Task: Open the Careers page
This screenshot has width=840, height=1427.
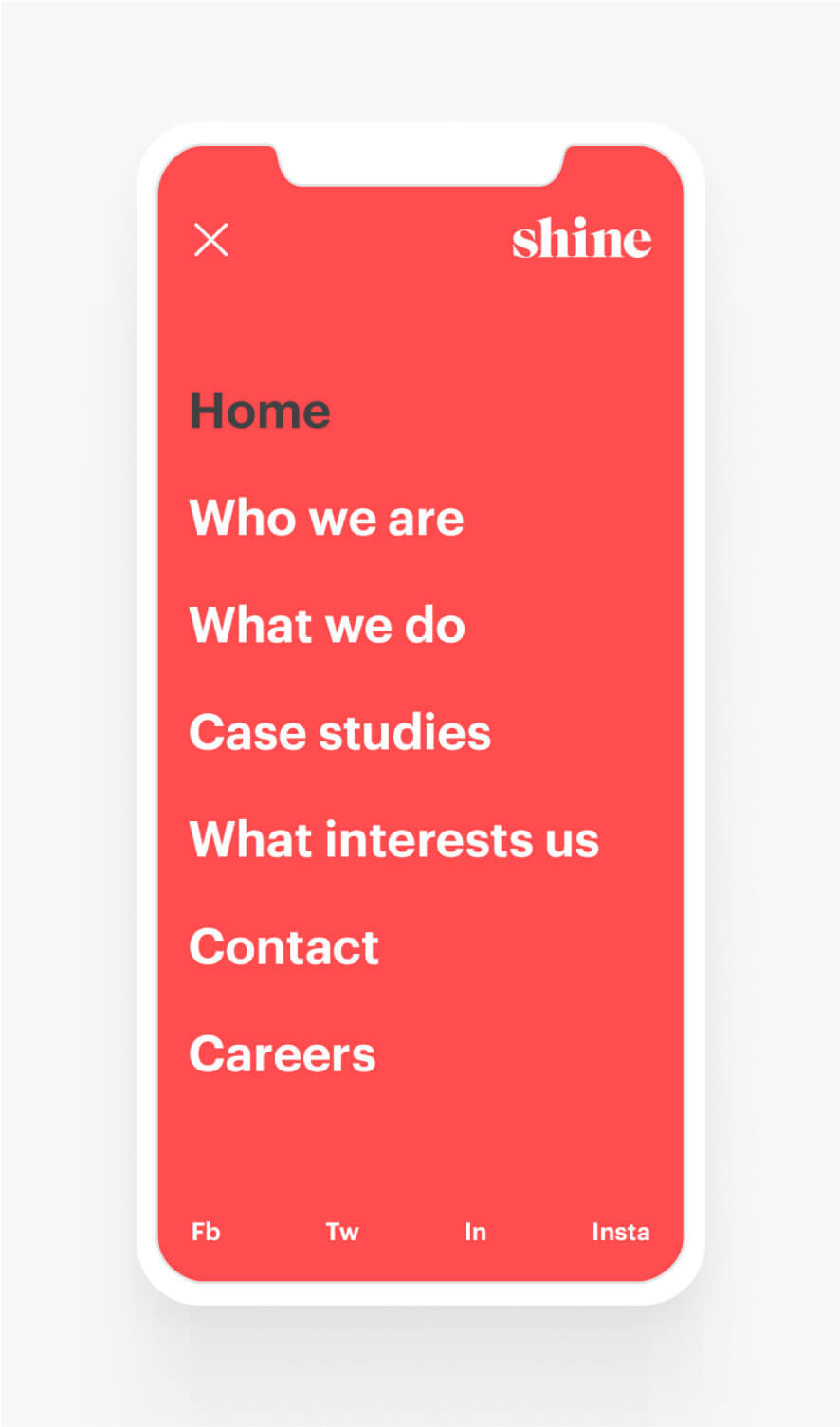Action: tap(283, 1053)
